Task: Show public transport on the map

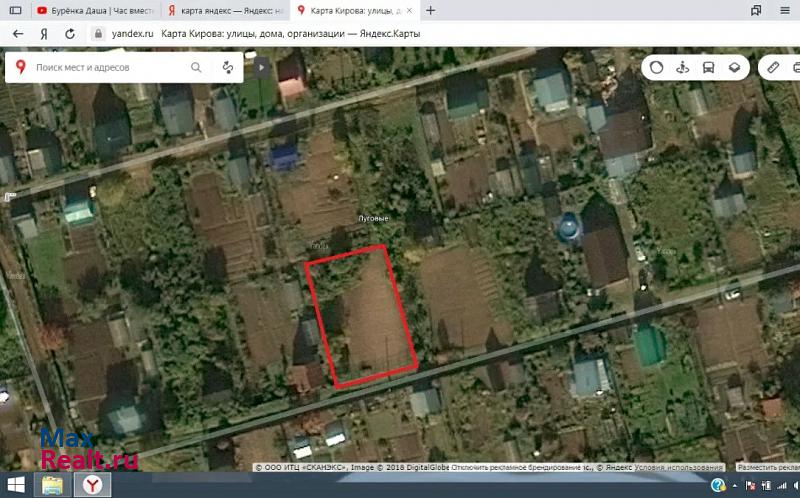Action: click(709, 68)
